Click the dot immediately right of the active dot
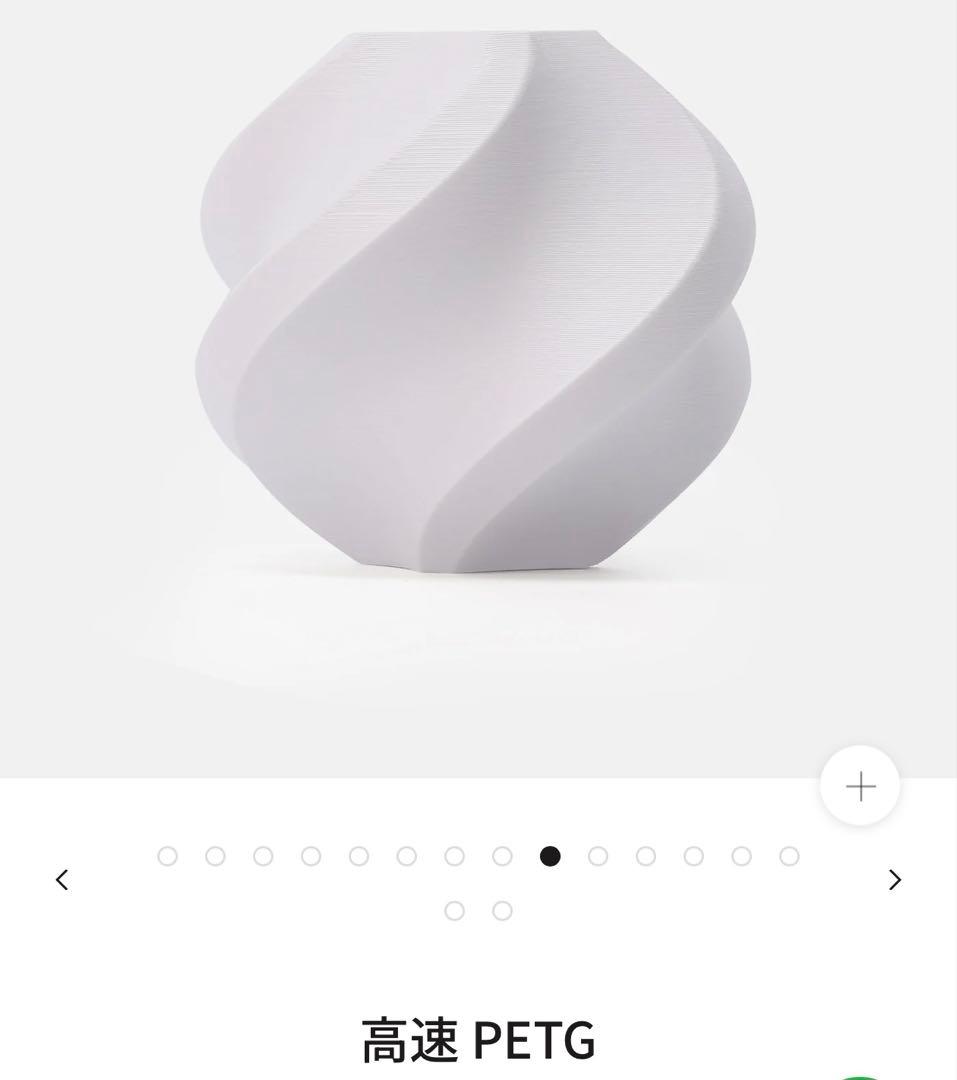The width and height of the screenshot is (957, 1080). [x=597, y=856]
